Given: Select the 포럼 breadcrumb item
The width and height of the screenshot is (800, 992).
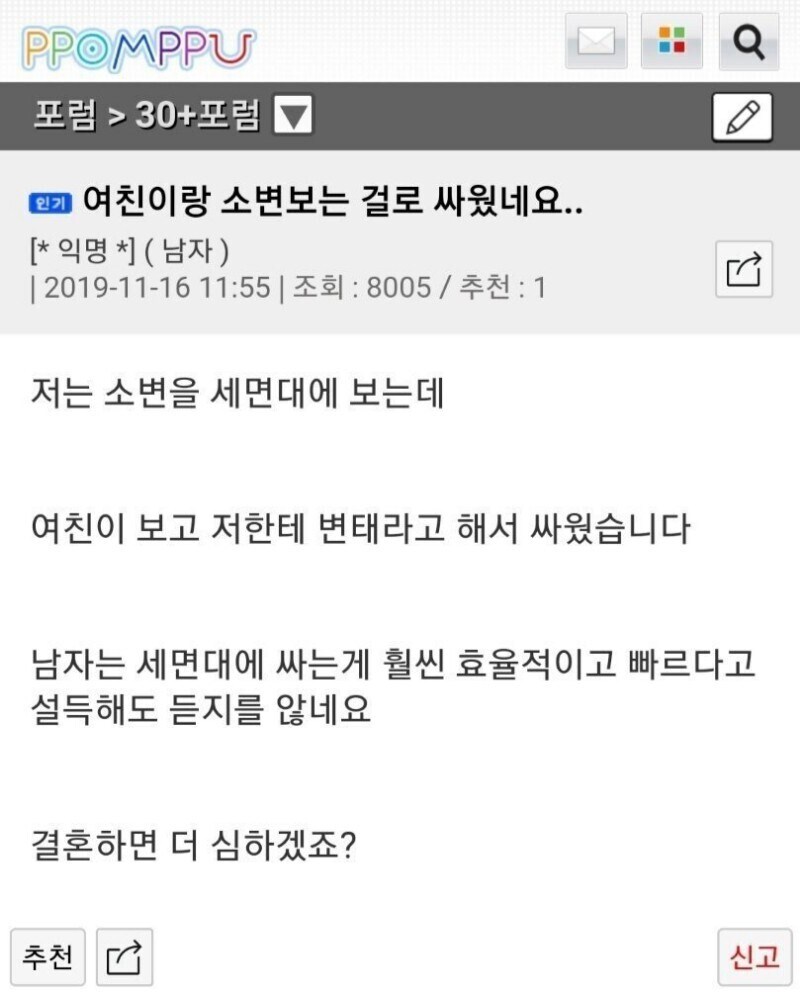Looking at the screenshot, I should pyautogui.click(x=58, y=117).
